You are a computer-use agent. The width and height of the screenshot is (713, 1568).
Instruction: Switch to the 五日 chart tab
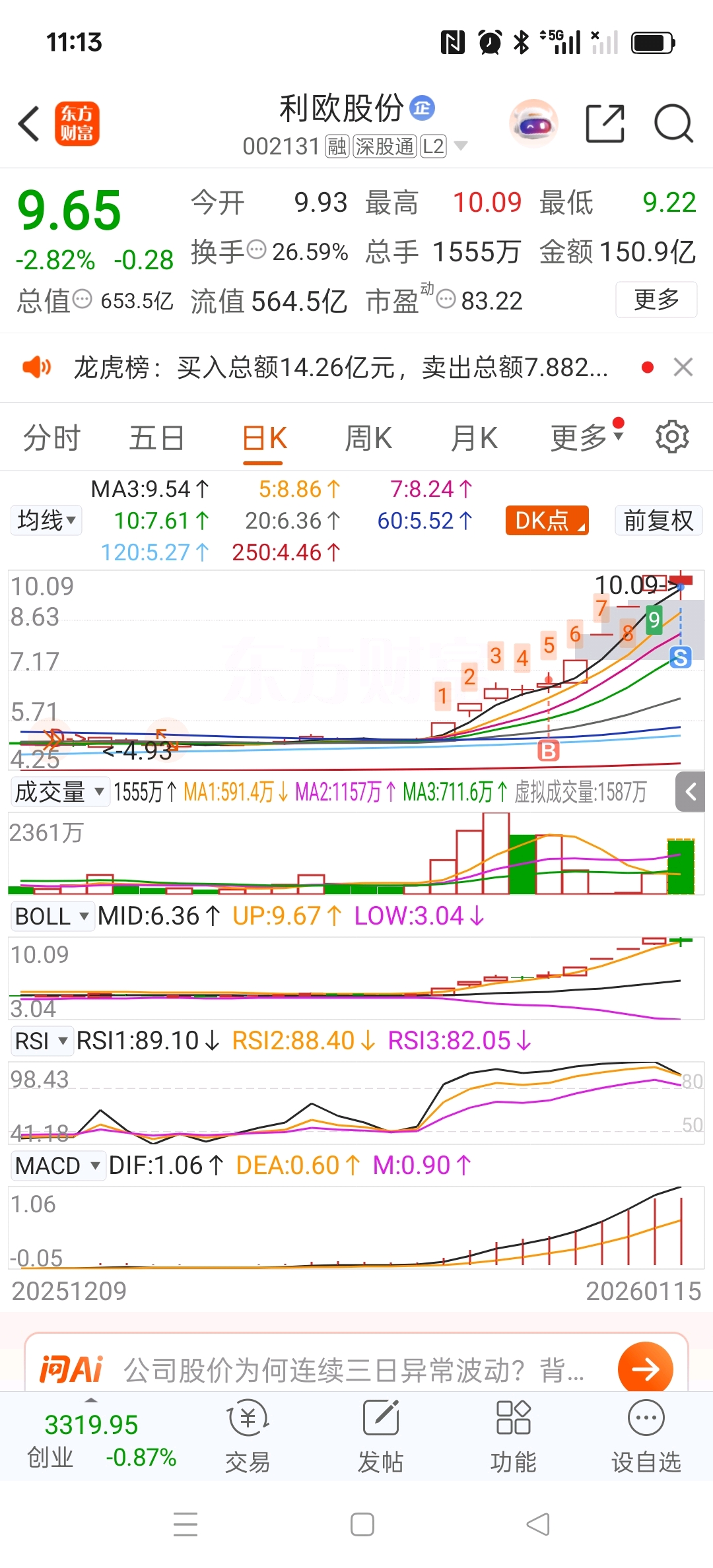pyautogui.click(x=156, y=438)
